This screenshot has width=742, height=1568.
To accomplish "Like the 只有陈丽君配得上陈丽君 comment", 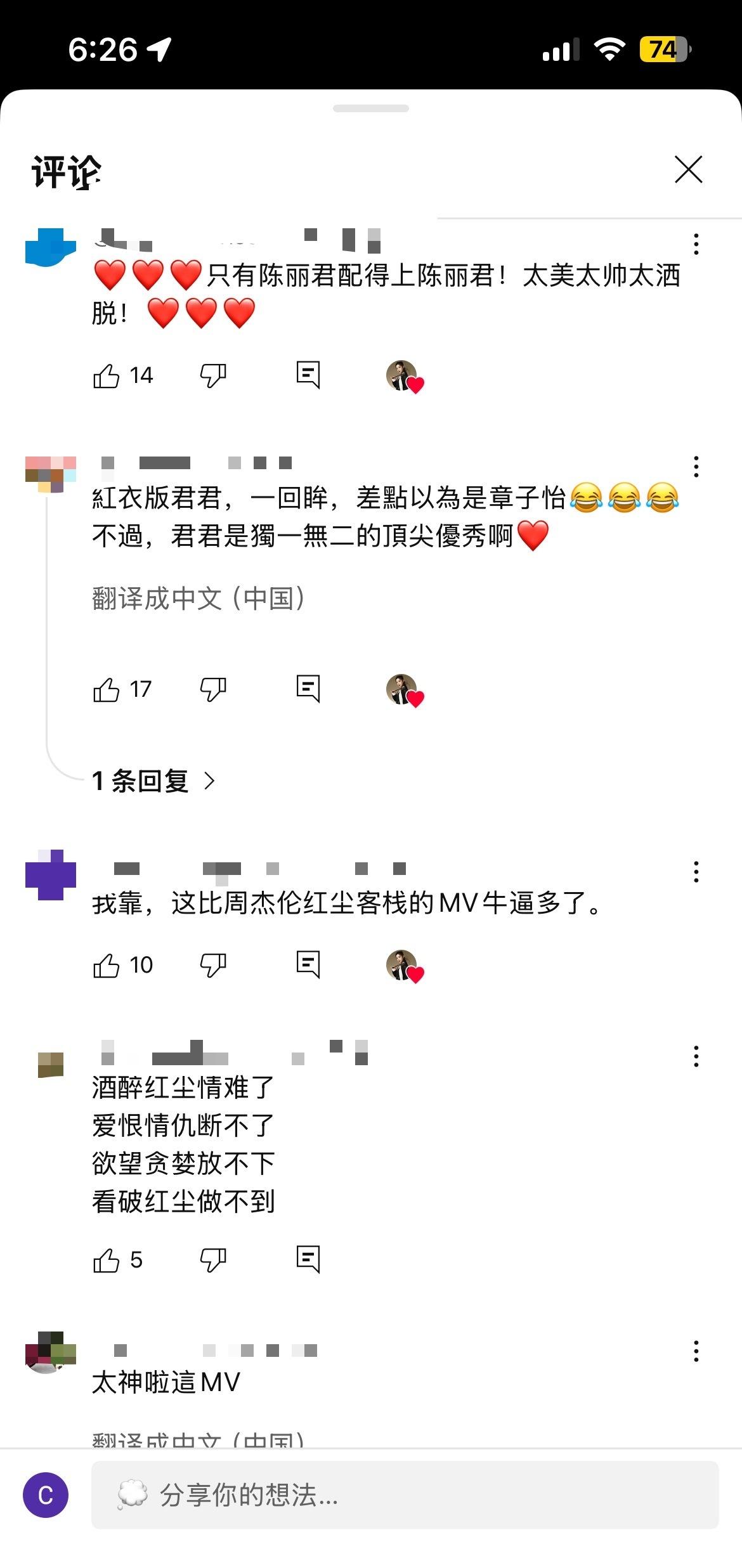I will [107, 375].
